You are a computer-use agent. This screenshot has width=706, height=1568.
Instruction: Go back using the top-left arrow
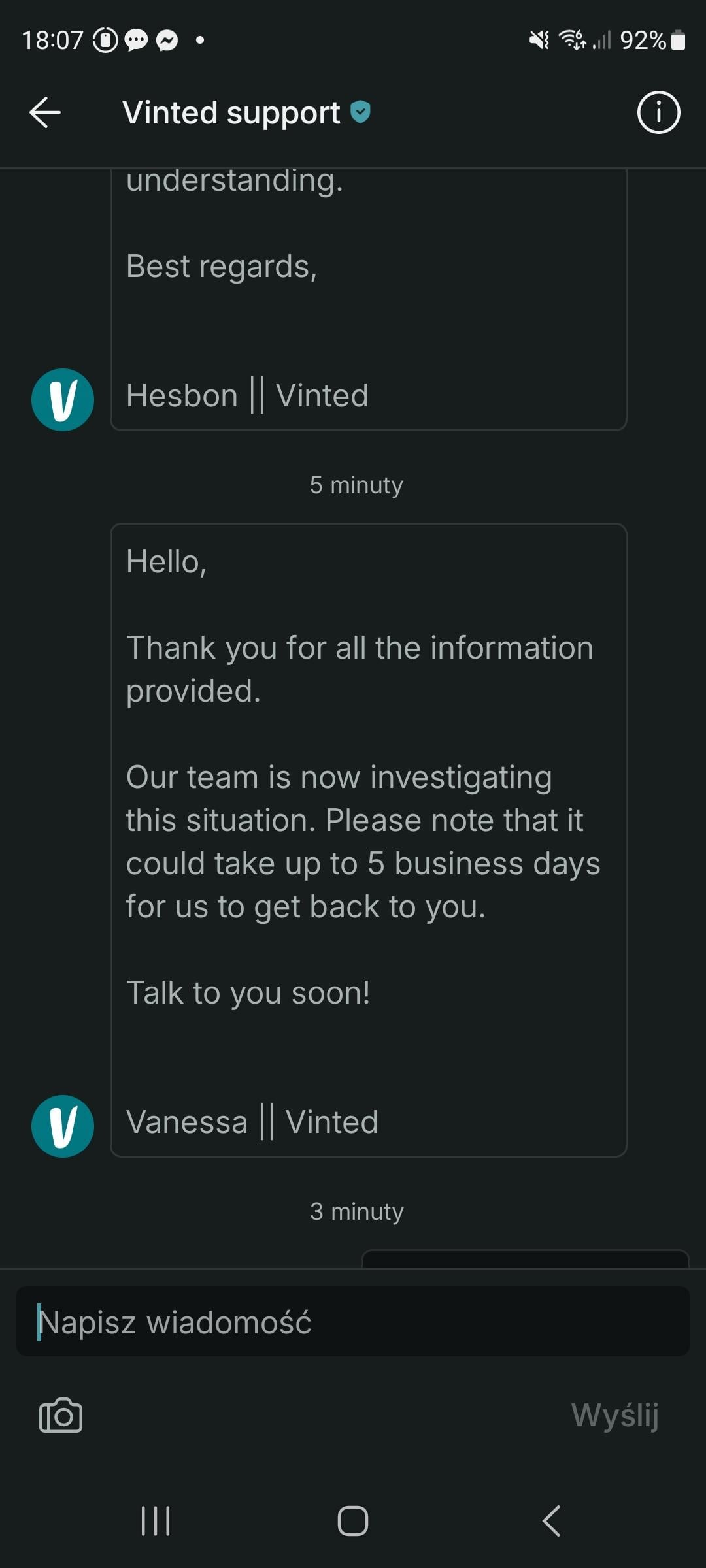coord(45,112)
